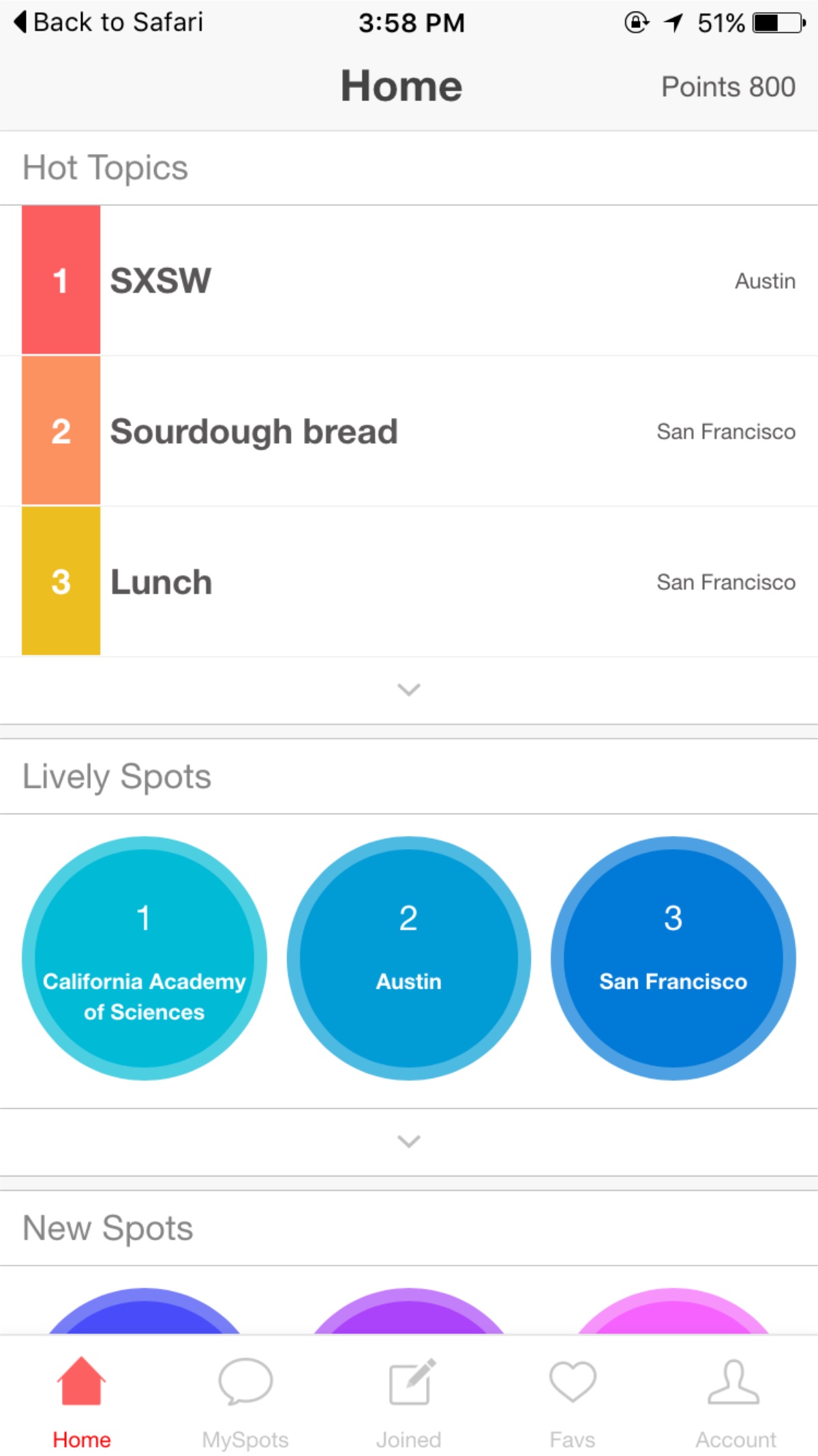Screen dimensions: 818x1456
Task: View Points 800 balance
Action: point(728,87)
